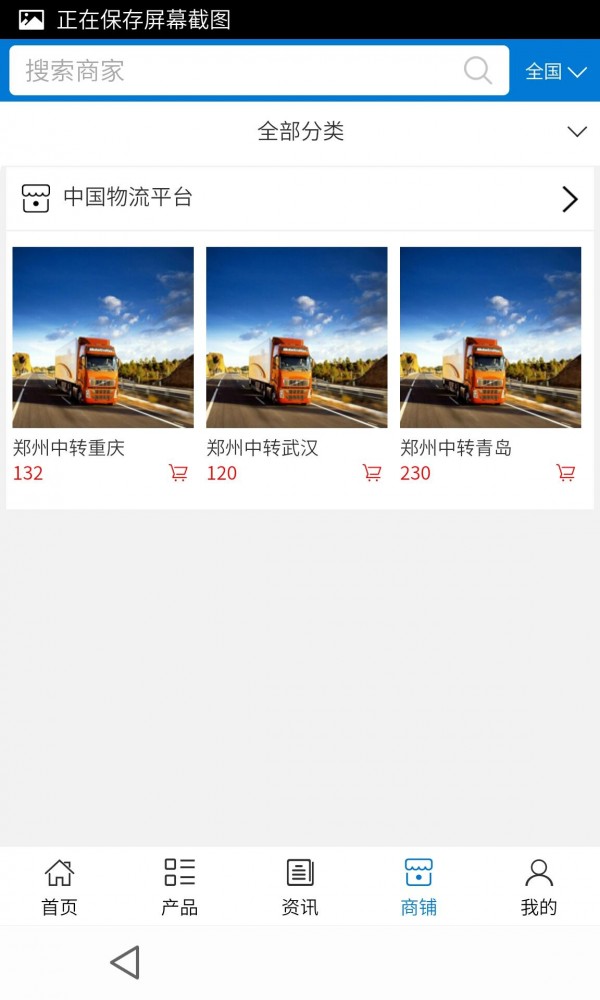Tap the magnifier search icon
Screen dimensions: 600x1000
[478, 71]
